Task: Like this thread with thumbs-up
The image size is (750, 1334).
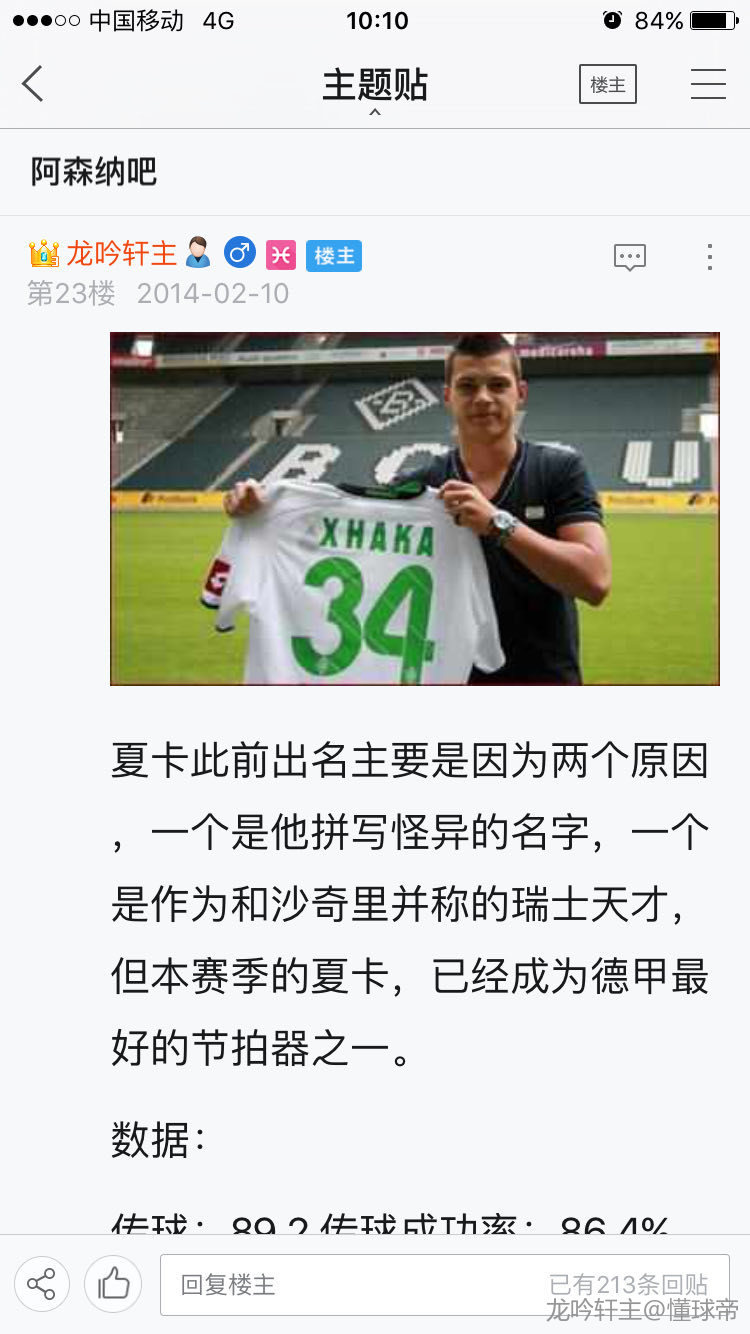Action: 113,1284
